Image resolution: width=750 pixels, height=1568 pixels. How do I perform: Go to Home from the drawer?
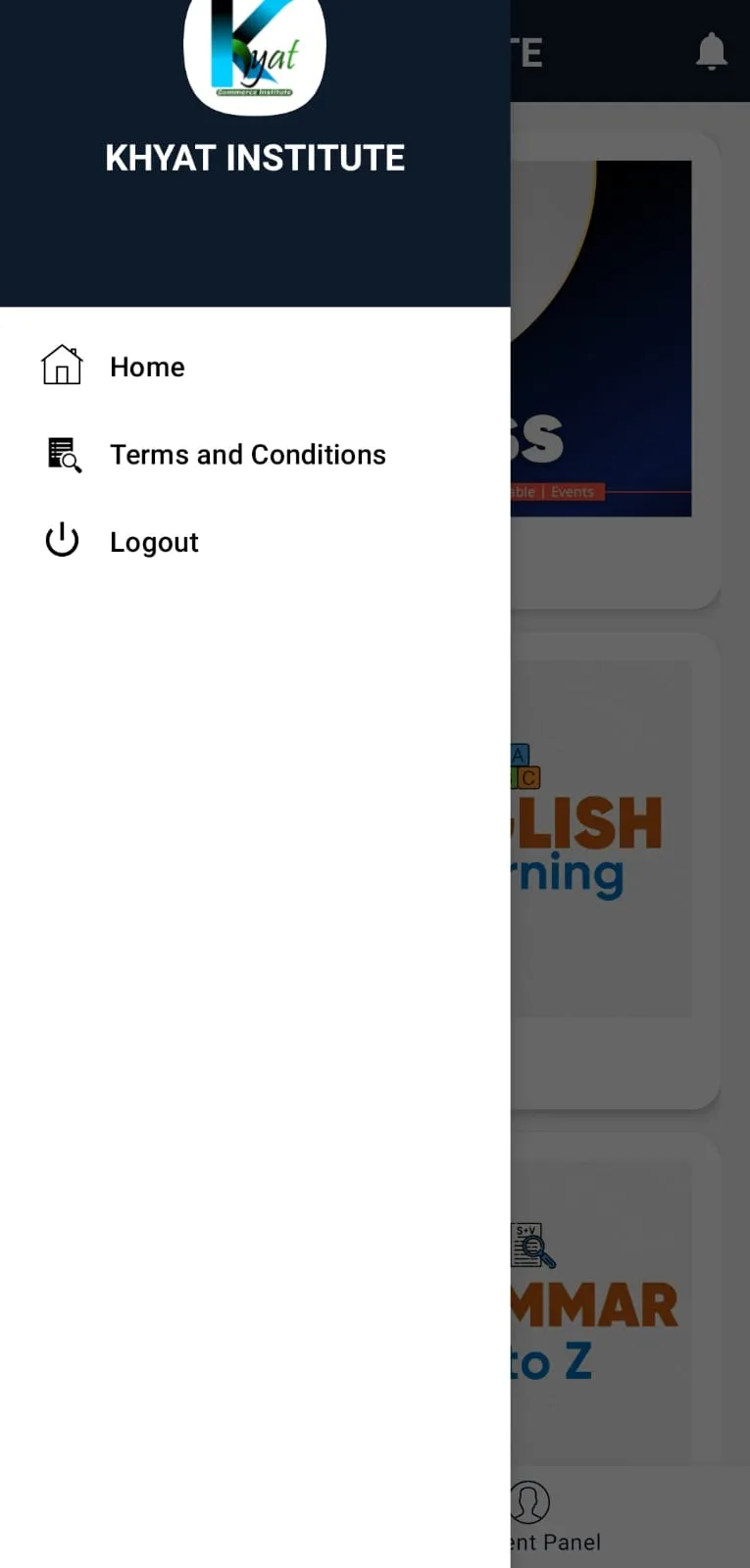147,367
